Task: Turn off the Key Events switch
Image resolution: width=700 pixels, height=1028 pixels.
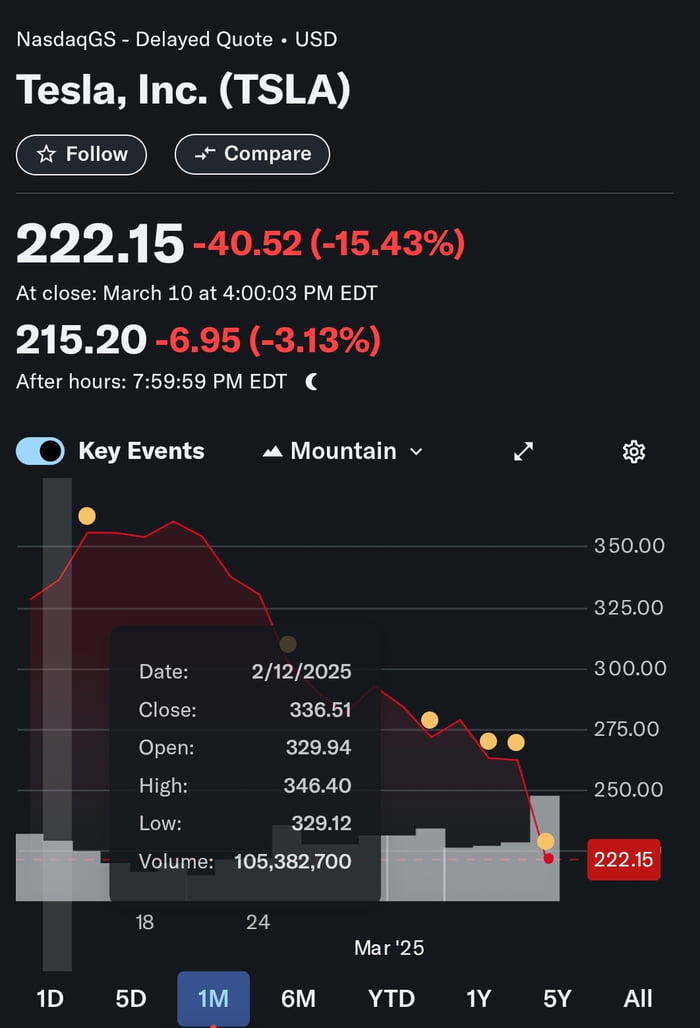Action: (x=41, y=451)
